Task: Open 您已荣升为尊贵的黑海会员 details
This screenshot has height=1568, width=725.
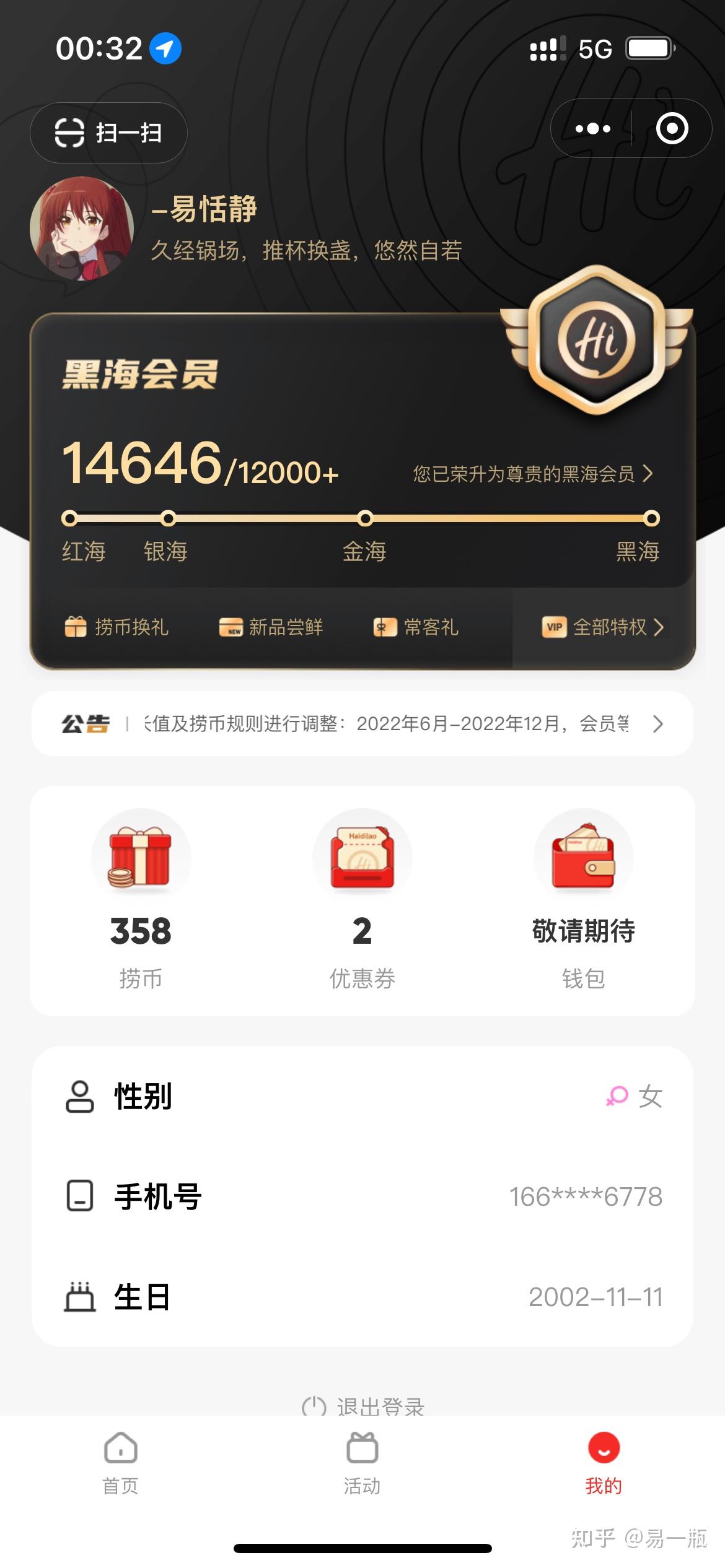Action: click(x=532, y=474)
